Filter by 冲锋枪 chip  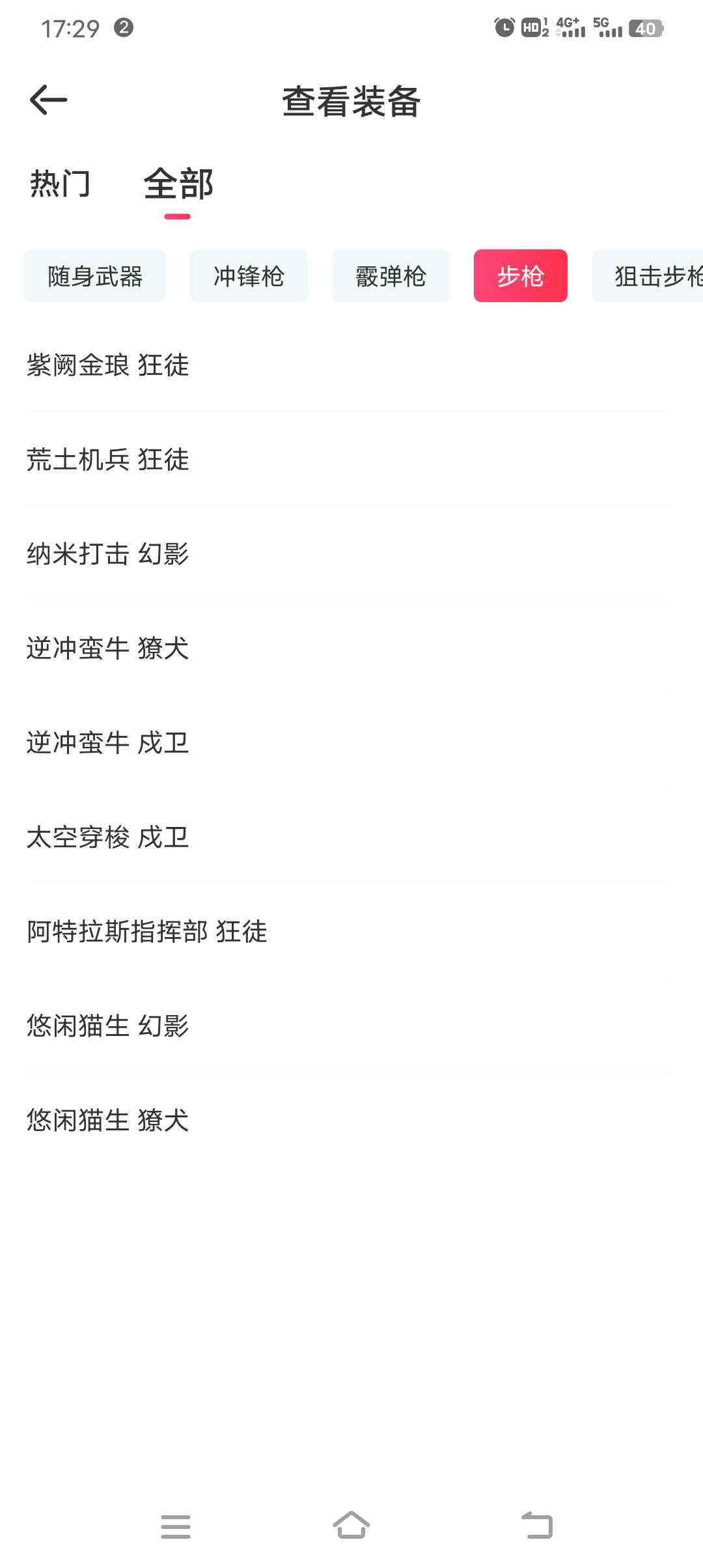[249, 276]
